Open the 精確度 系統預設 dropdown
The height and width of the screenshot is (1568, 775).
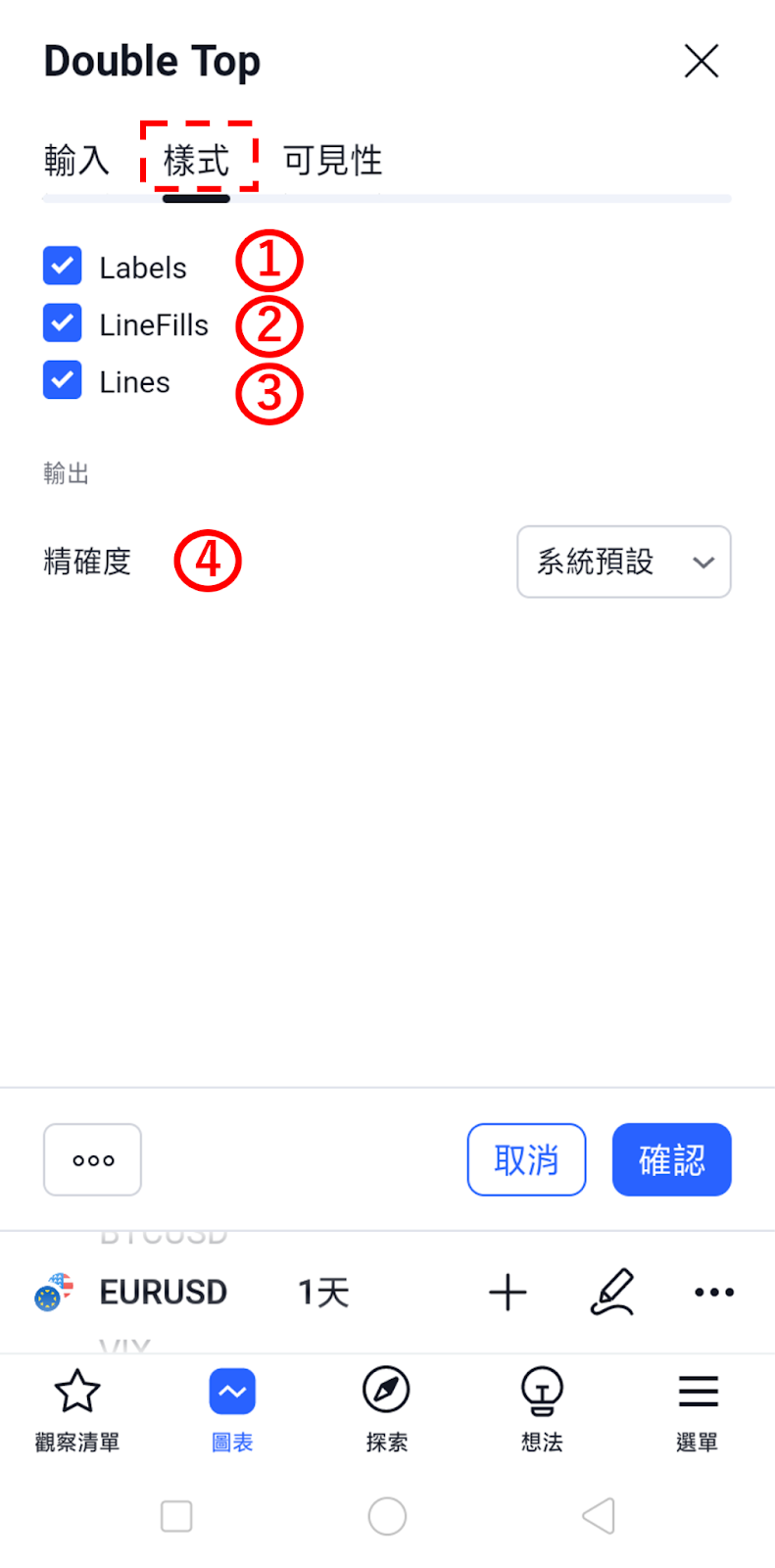tap(624, 562)
